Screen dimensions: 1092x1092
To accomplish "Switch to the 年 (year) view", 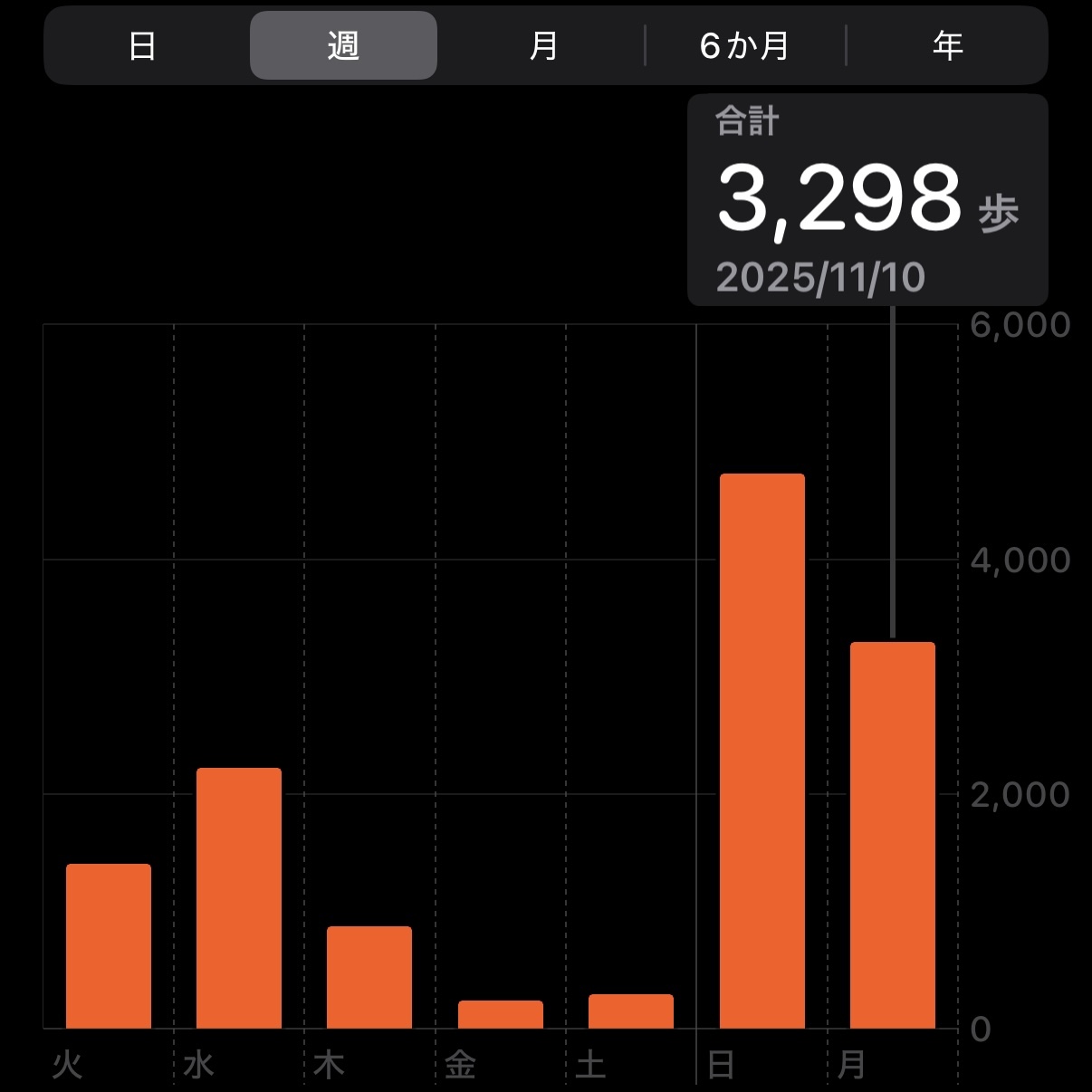I will (947, 45).
